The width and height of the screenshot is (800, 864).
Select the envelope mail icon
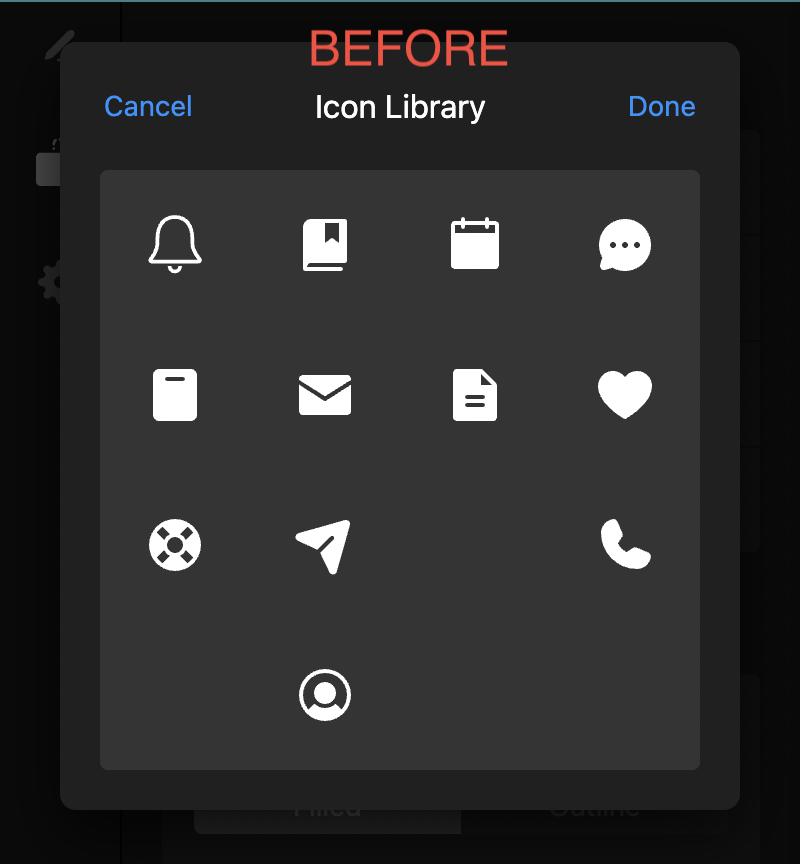pyautogui.click(x=325, y=395)
